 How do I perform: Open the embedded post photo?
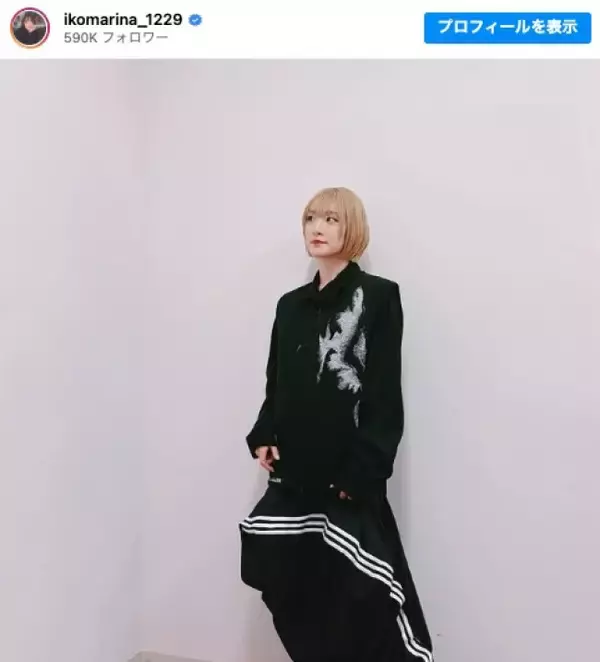[300, 360]
